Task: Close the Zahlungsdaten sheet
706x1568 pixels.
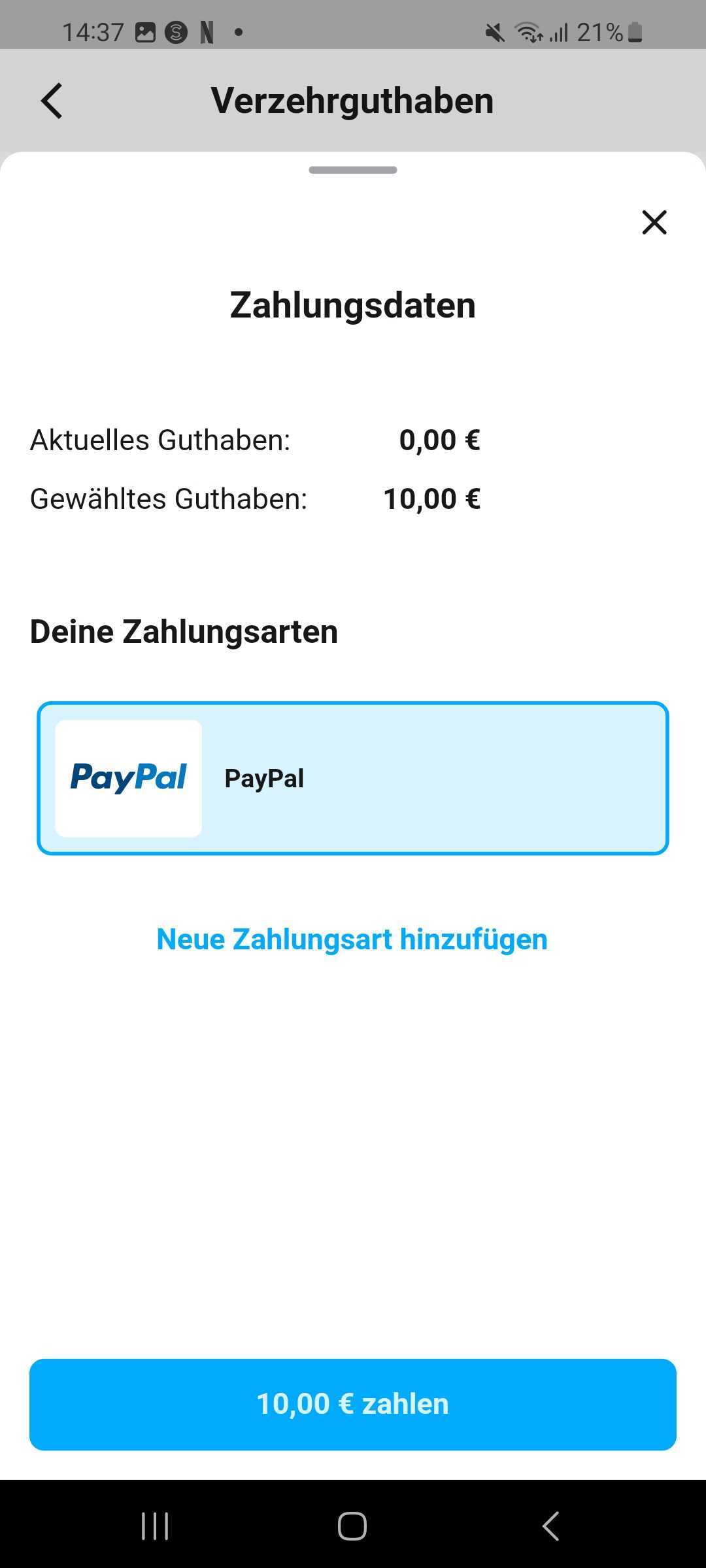Action: pyautogui.click(x=654, y=222)
